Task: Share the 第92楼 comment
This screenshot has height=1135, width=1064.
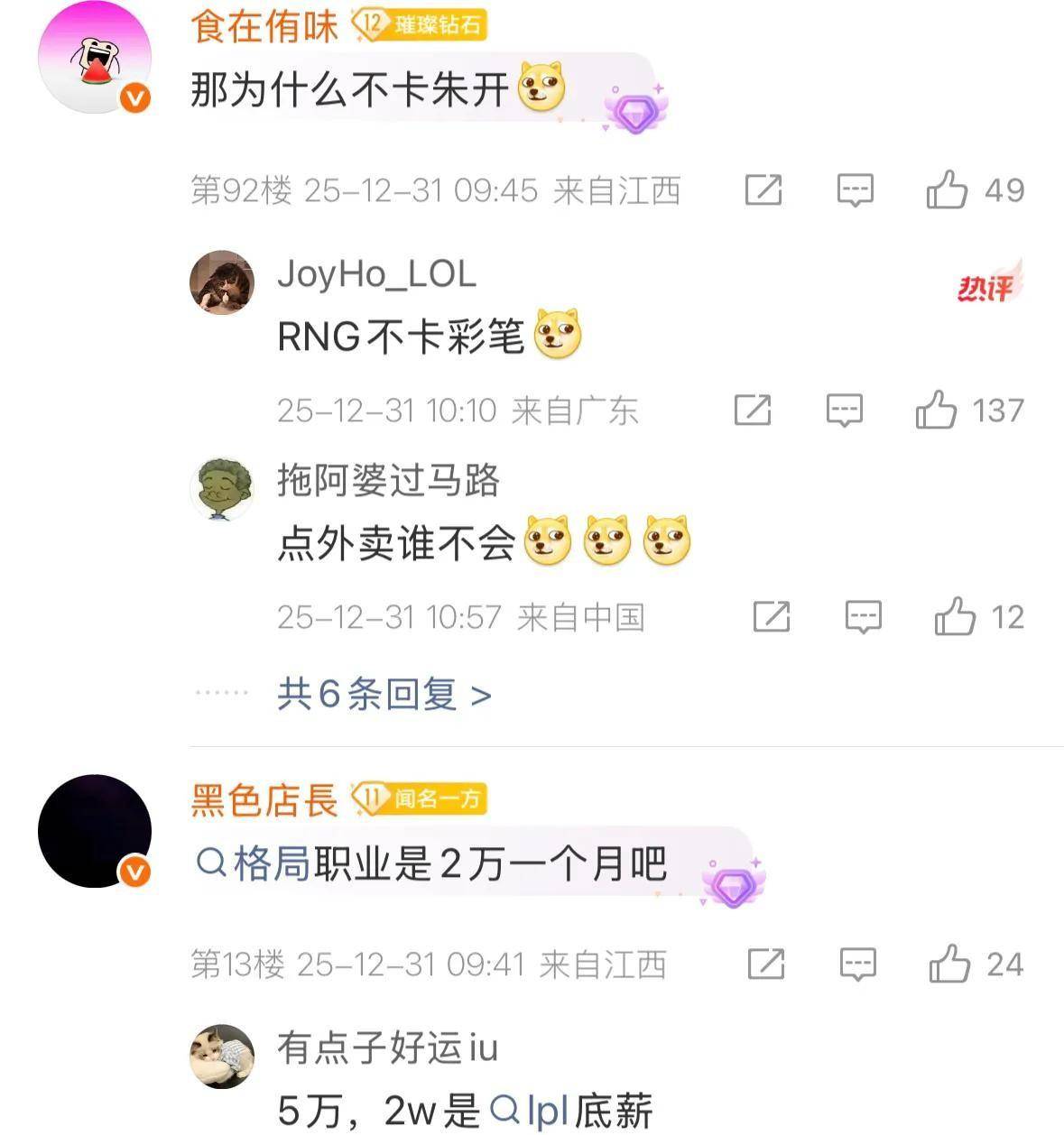Action: (763, 190)
